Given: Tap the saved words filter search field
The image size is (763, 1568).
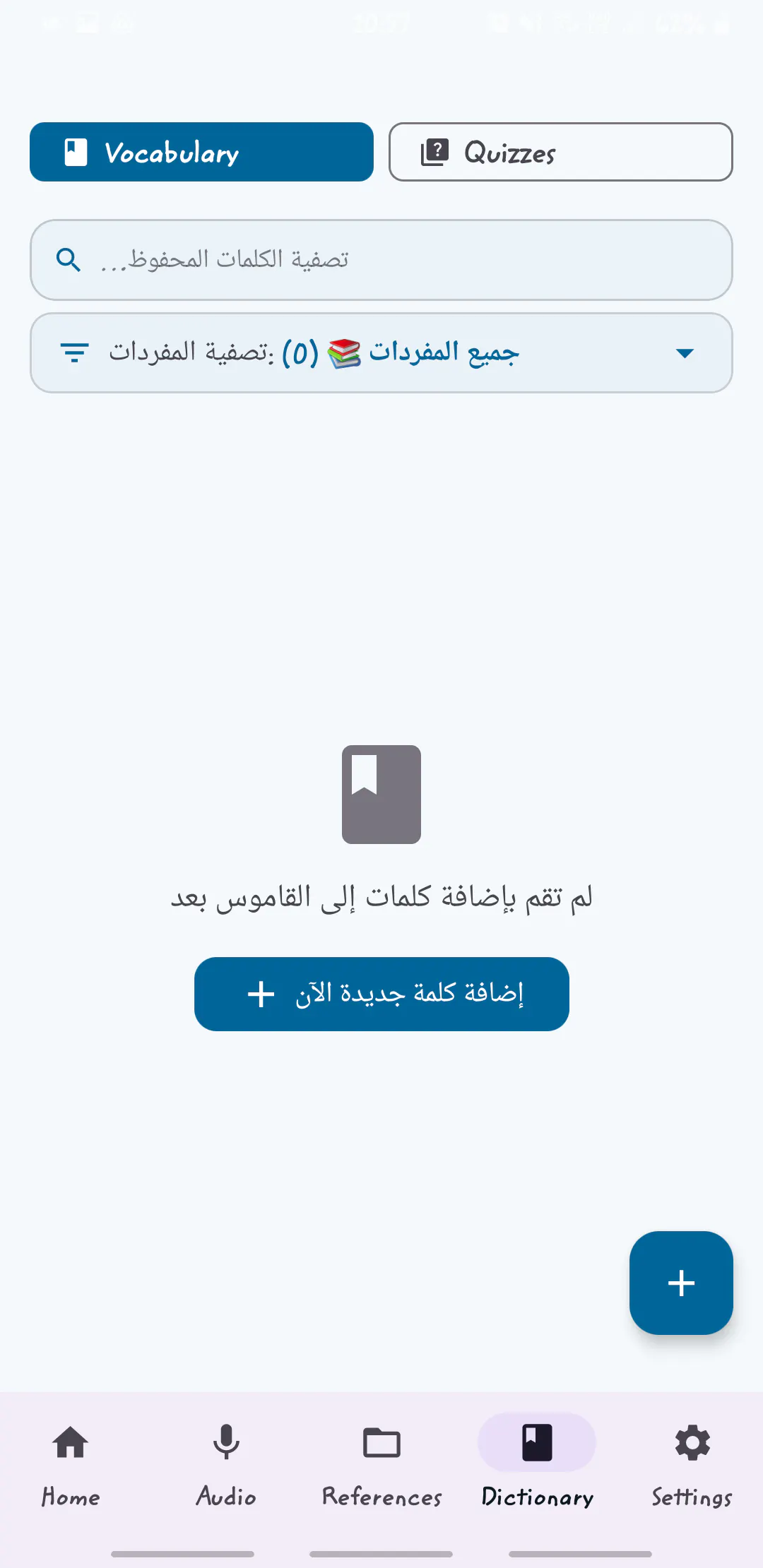Looking at the screenshot, I should [x=381, y=260].
